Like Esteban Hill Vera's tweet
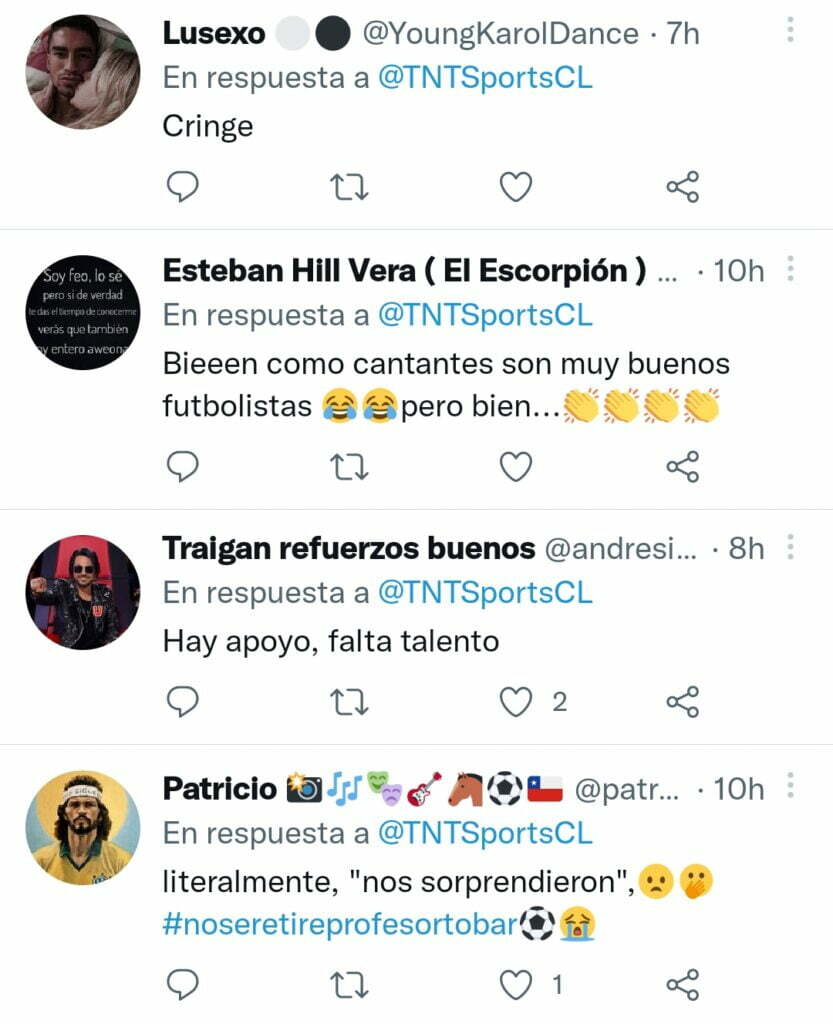833x1024 pixels. click(x=516, y=466)
